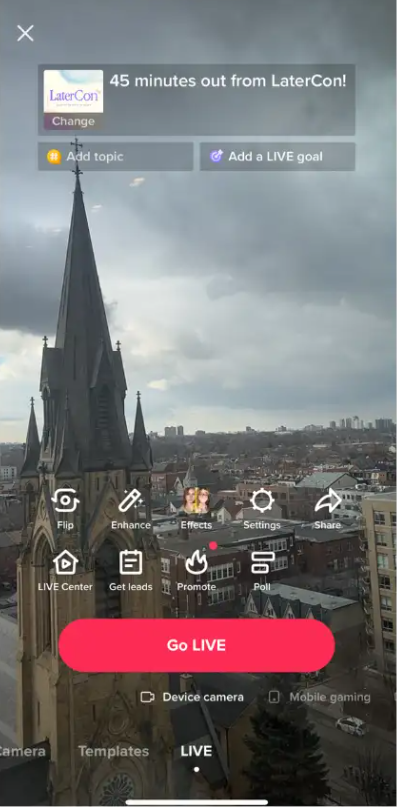Viewport: 397px width, 807px height.
Task: Share the LIVE
Action: pyautogui.click(x=327, y=508)
